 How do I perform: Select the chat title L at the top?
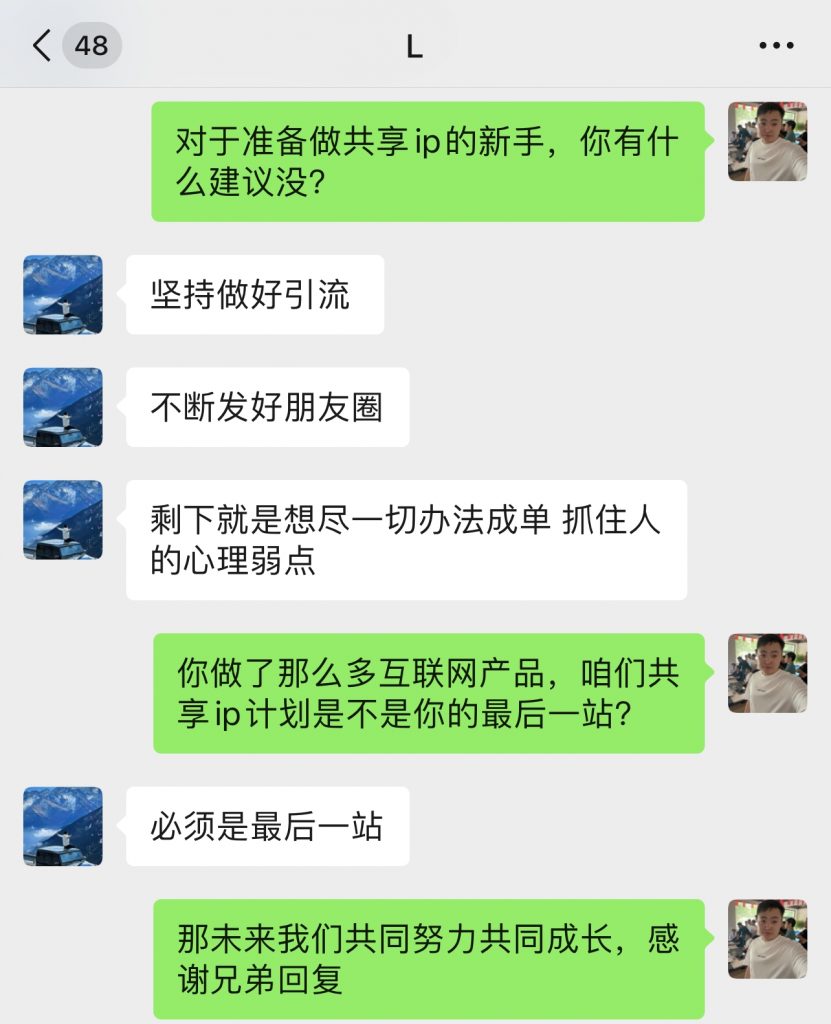[414, 47]
